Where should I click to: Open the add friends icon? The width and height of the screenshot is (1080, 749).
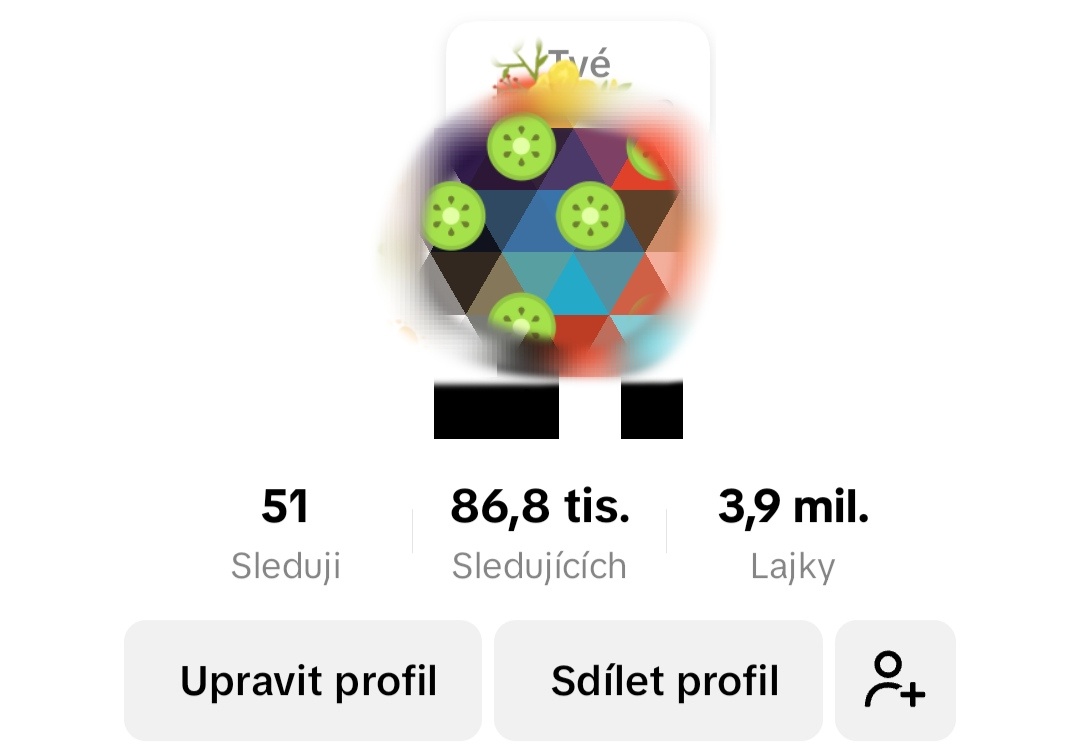(895, 681)
